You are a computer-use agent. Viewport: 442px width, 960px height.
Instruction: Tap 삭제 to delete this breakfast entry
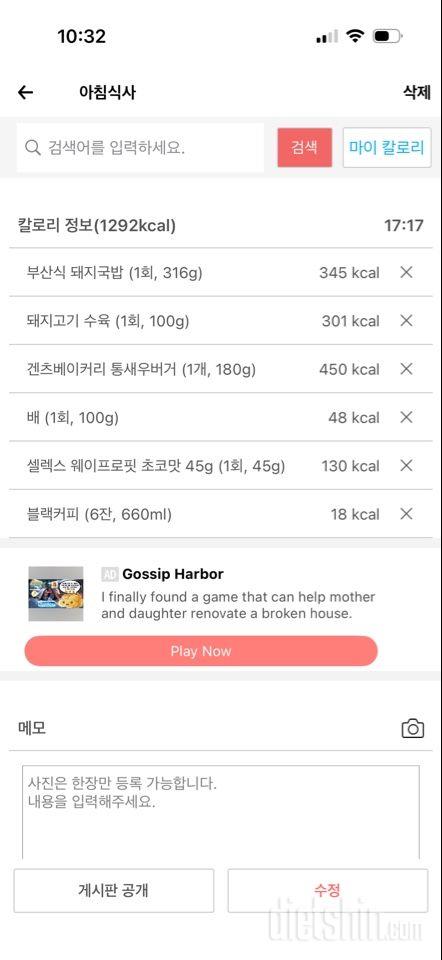pos(416,92)
